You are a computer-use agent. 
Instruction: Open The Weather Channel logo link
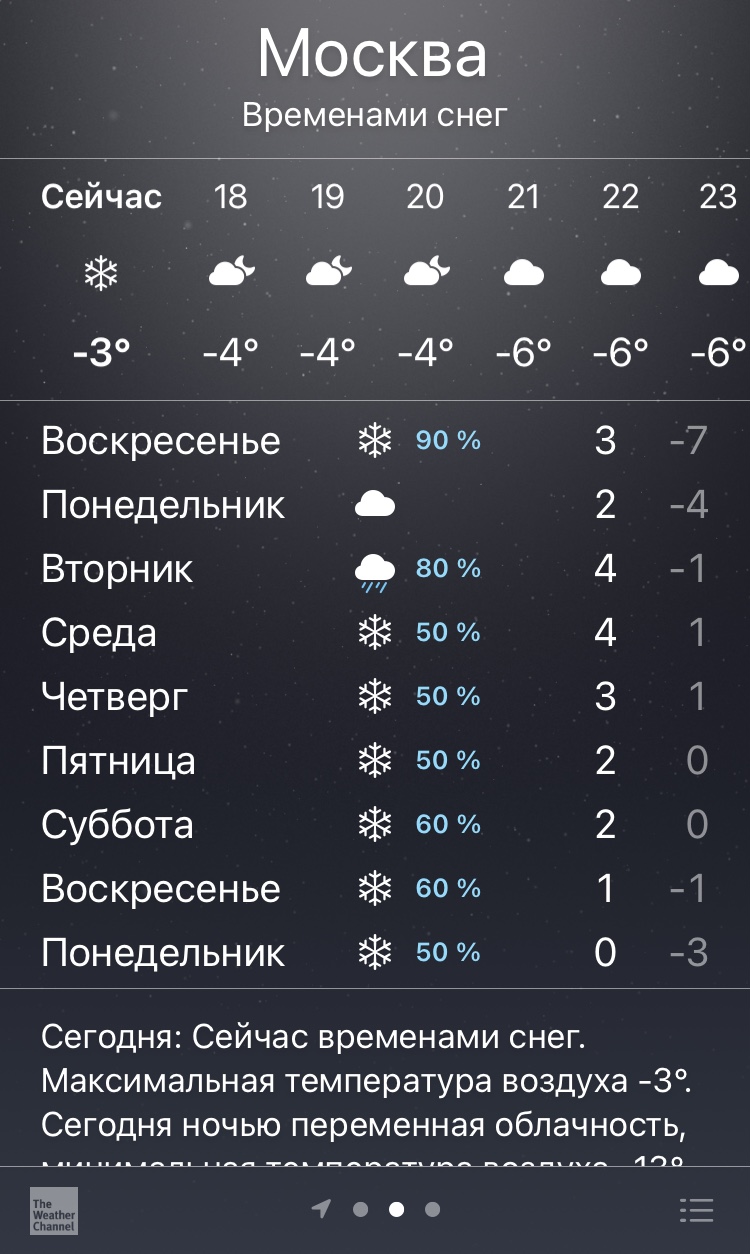pyautogui.click(x=54, y=1212)
